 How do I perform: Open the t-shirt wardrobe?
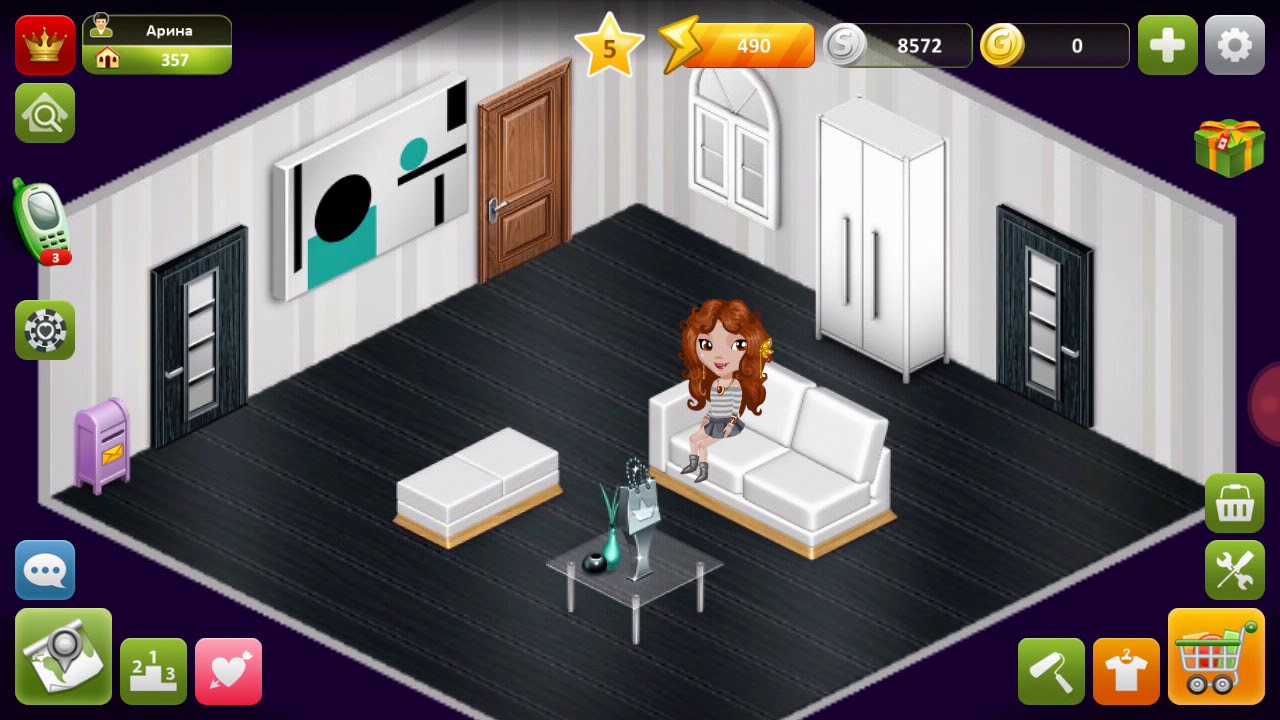pyautogui.click(x=1126, y=671)
